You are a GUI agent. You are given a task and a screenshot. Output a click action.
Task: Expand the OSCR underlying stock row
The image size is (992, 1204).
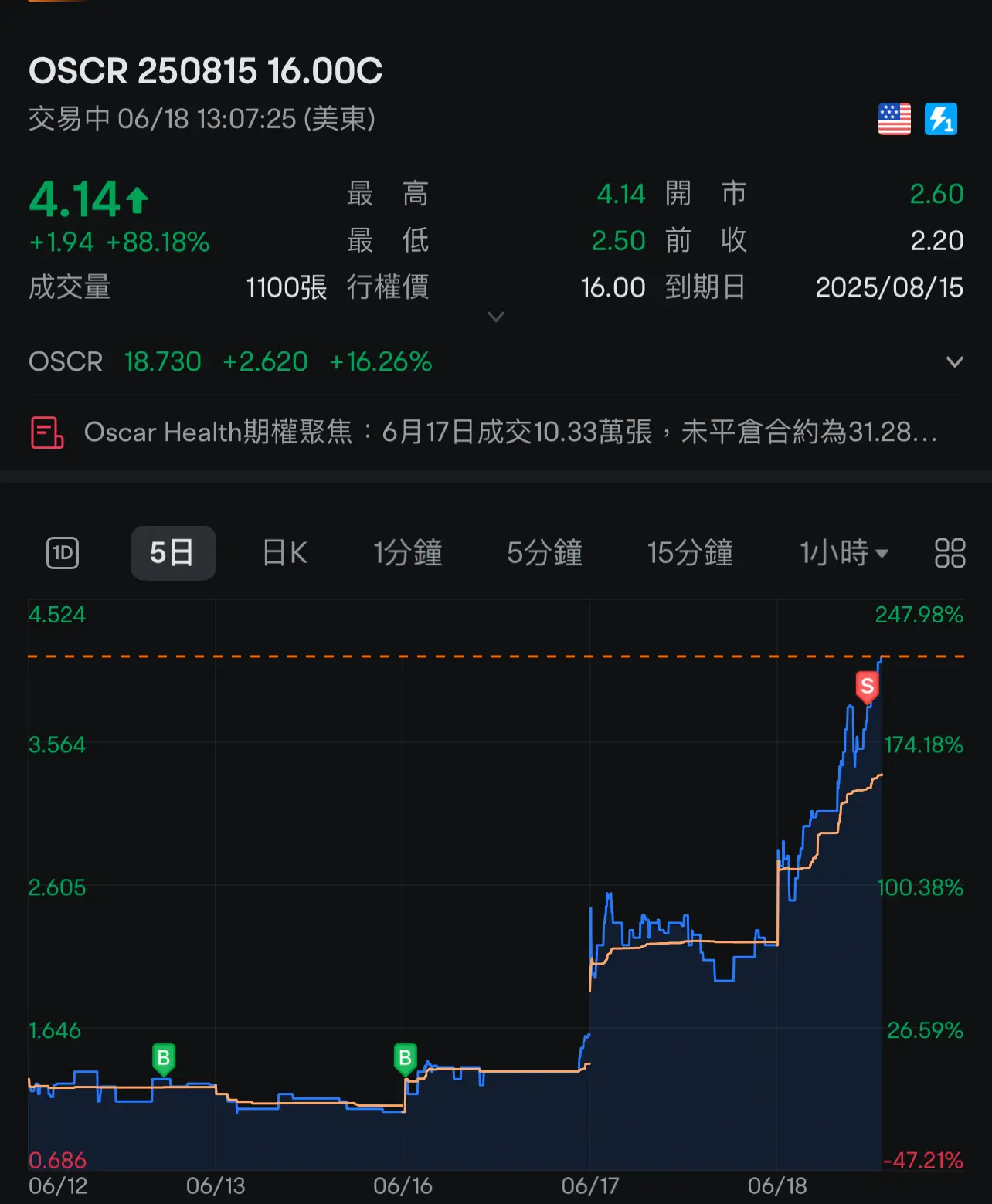pos(954,361)
